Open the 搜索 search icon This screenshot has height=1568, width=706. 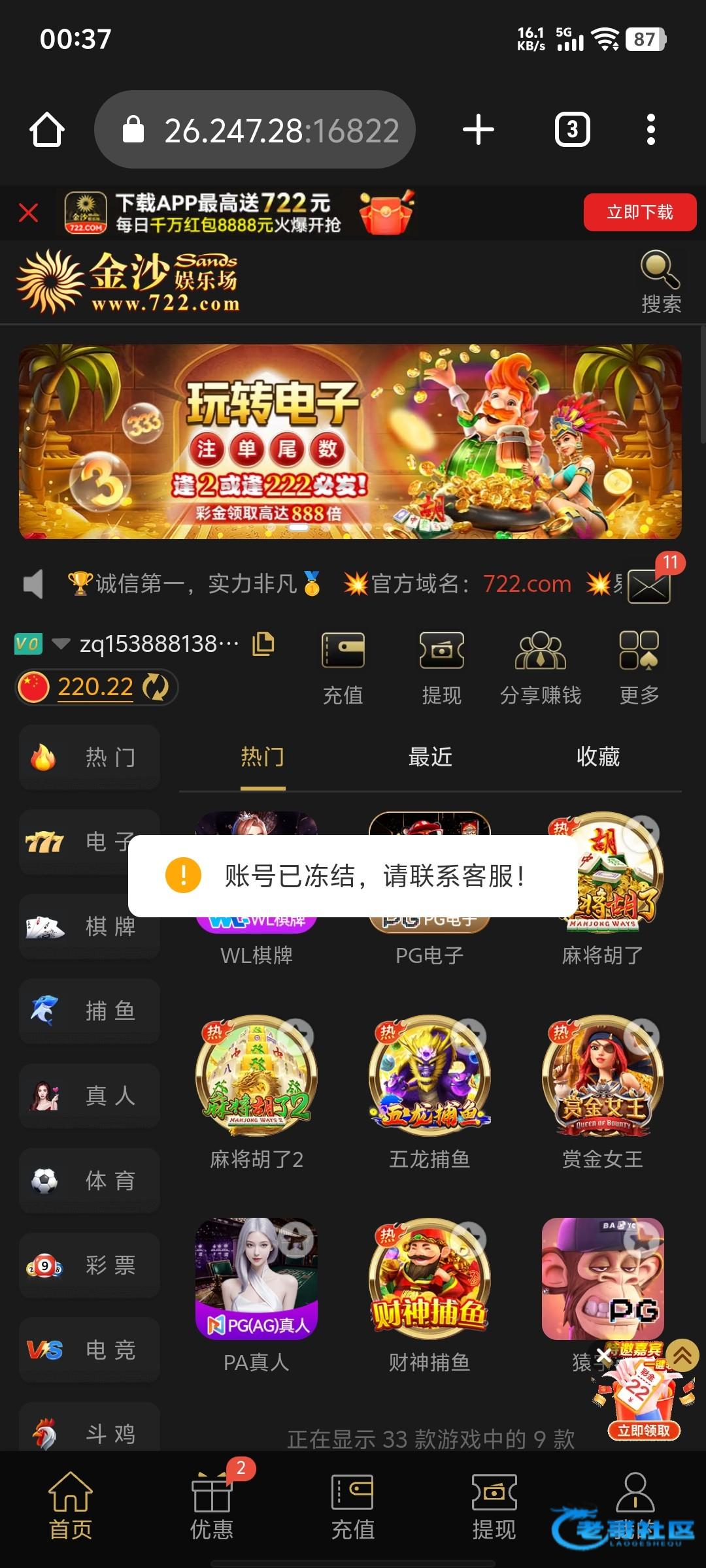[x=660, y=281]
